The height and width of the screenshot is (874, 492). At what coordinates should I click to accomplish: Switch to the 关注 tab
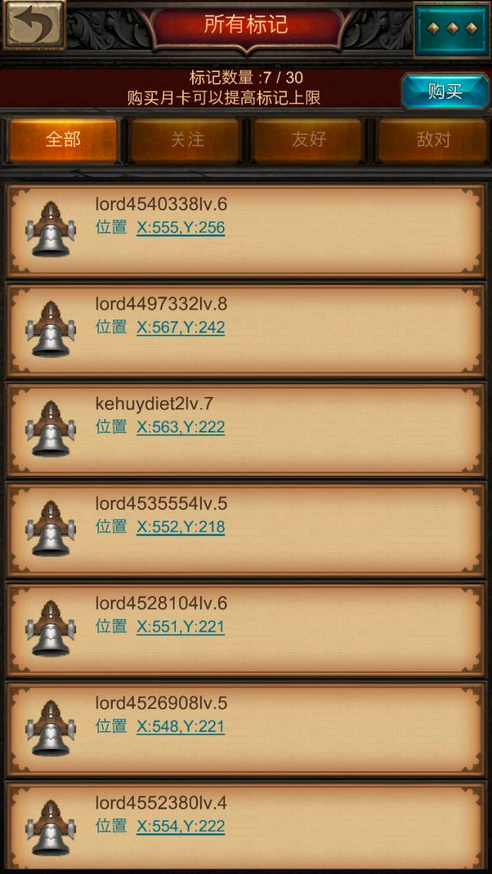186,140
